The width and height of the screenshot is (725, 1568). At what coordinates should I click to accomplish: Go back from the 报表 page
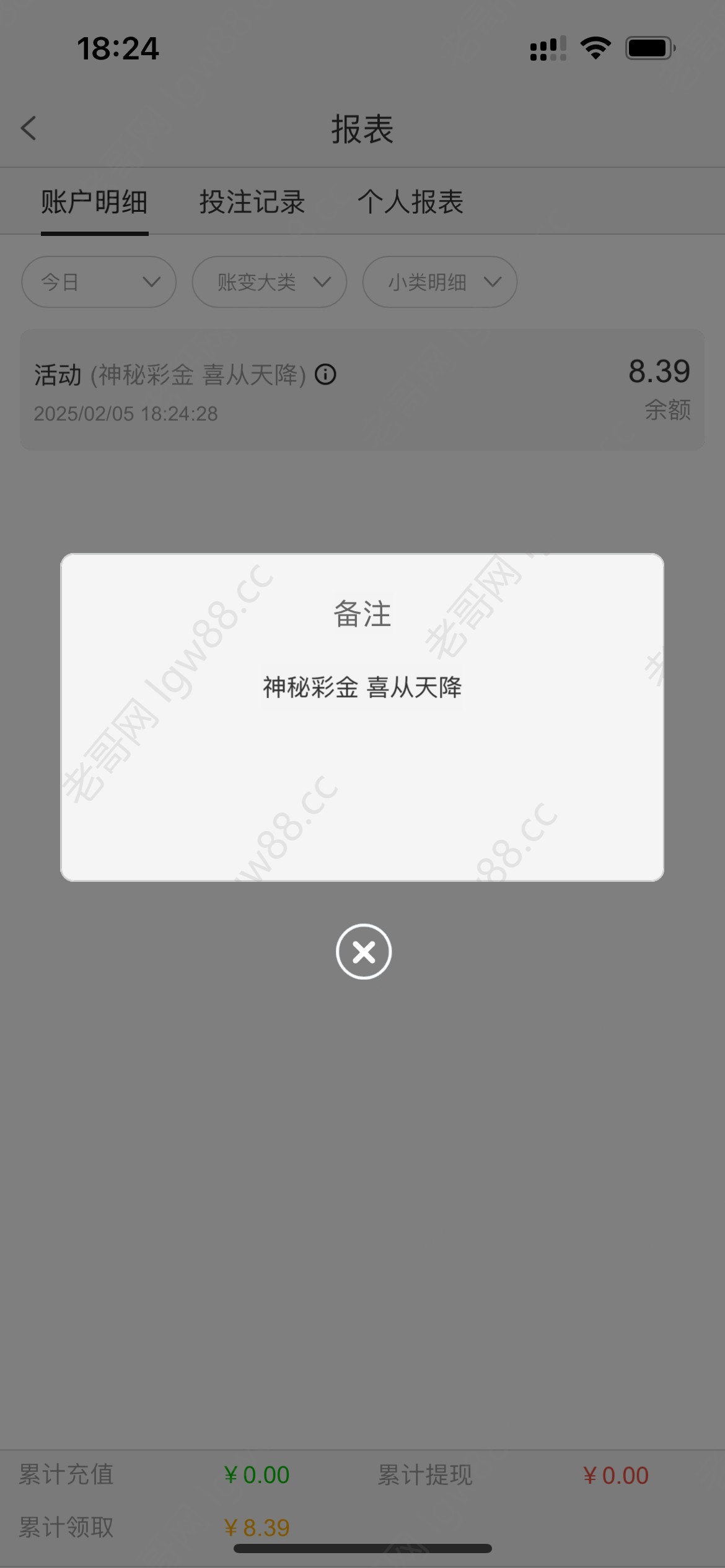click(x=29, y=128)
